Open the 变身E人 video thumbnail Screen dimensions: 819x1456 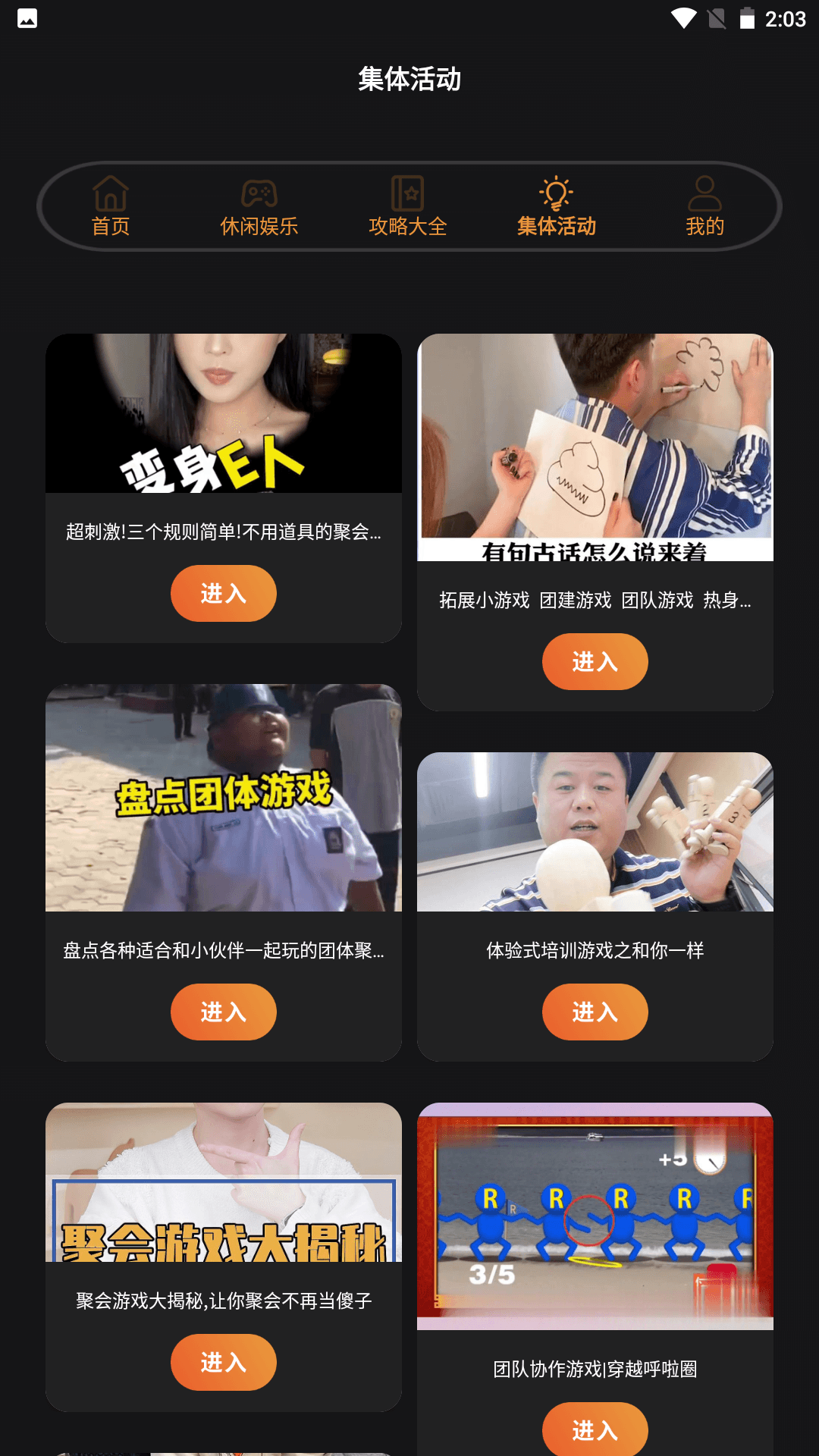tap(223, 413)
